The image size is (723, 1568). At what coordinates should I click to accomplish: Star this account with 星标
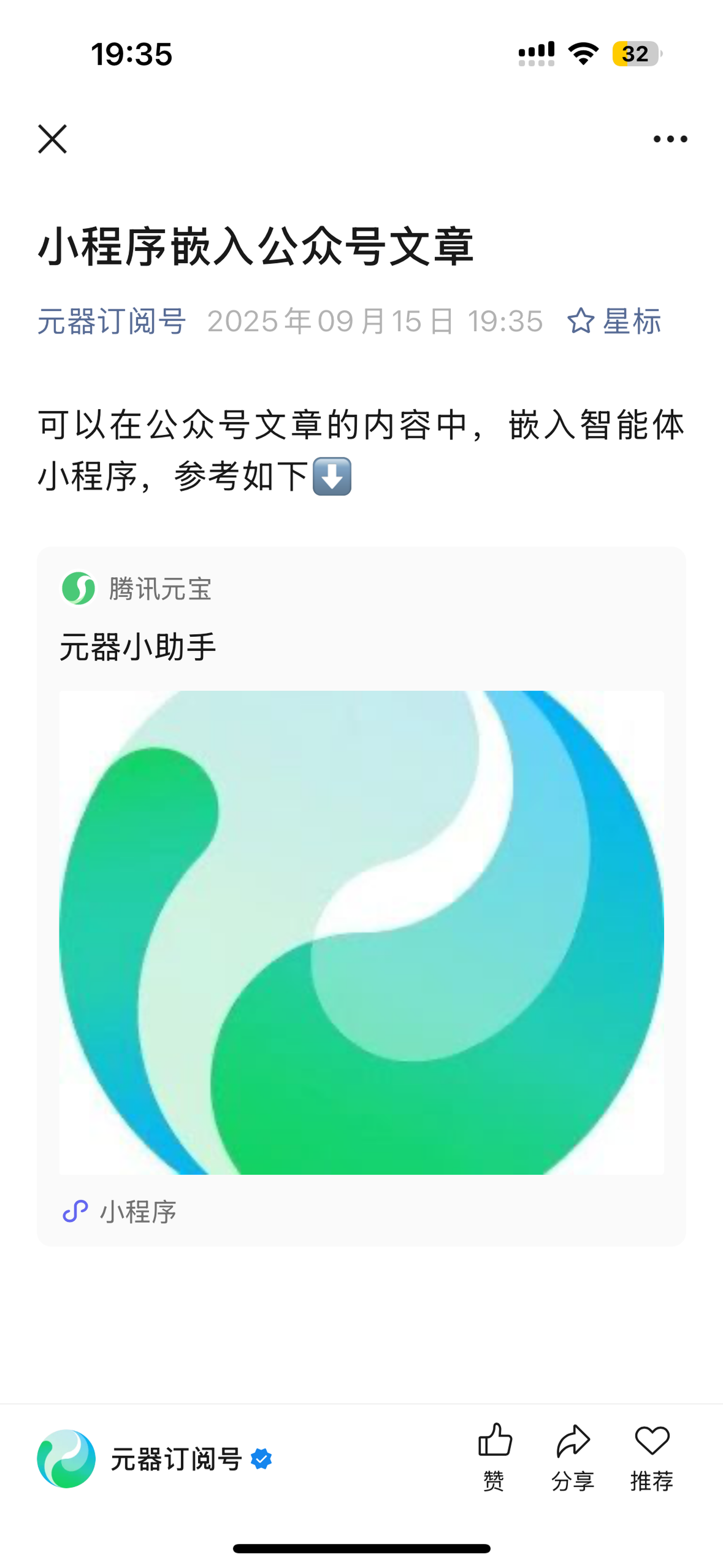(615, 321)
